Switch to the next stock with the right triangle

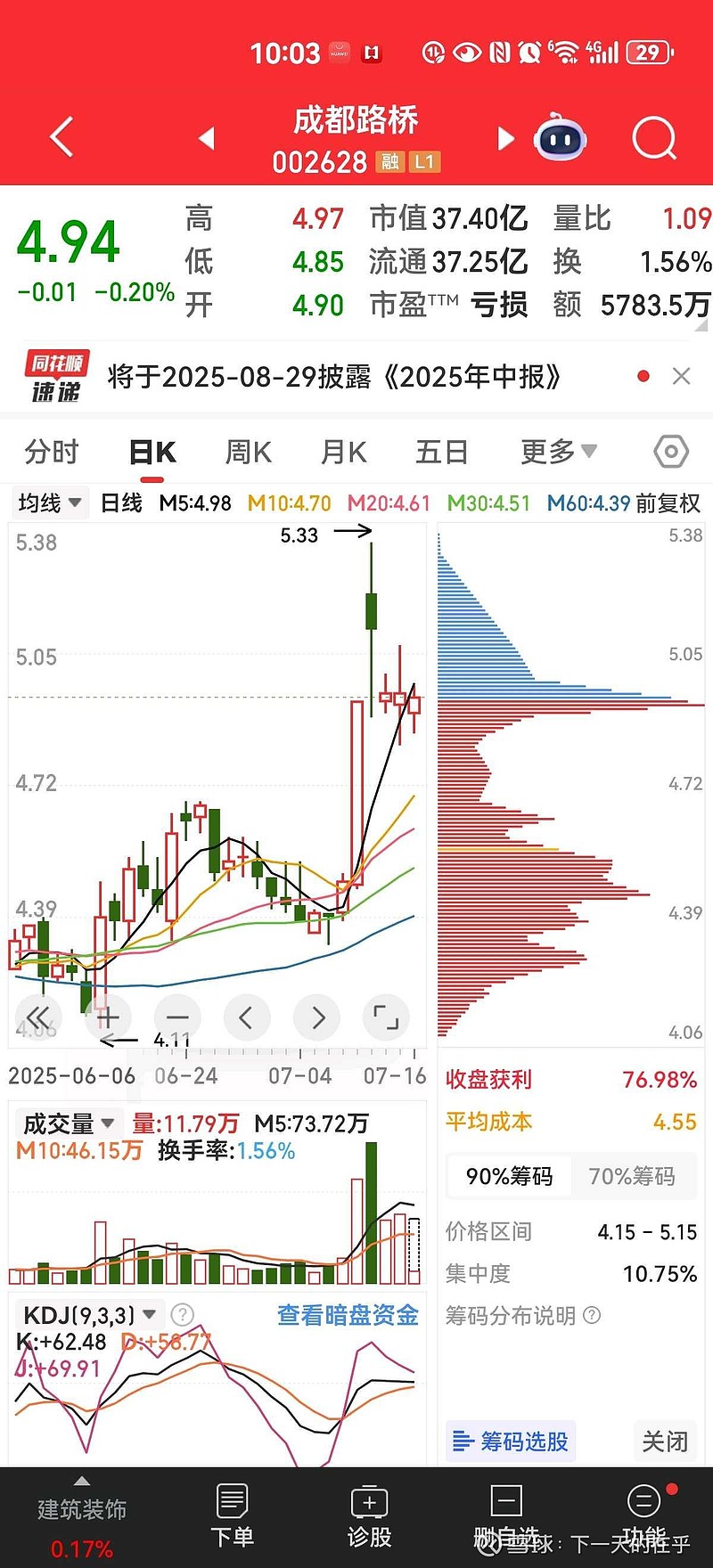[505, 138]
